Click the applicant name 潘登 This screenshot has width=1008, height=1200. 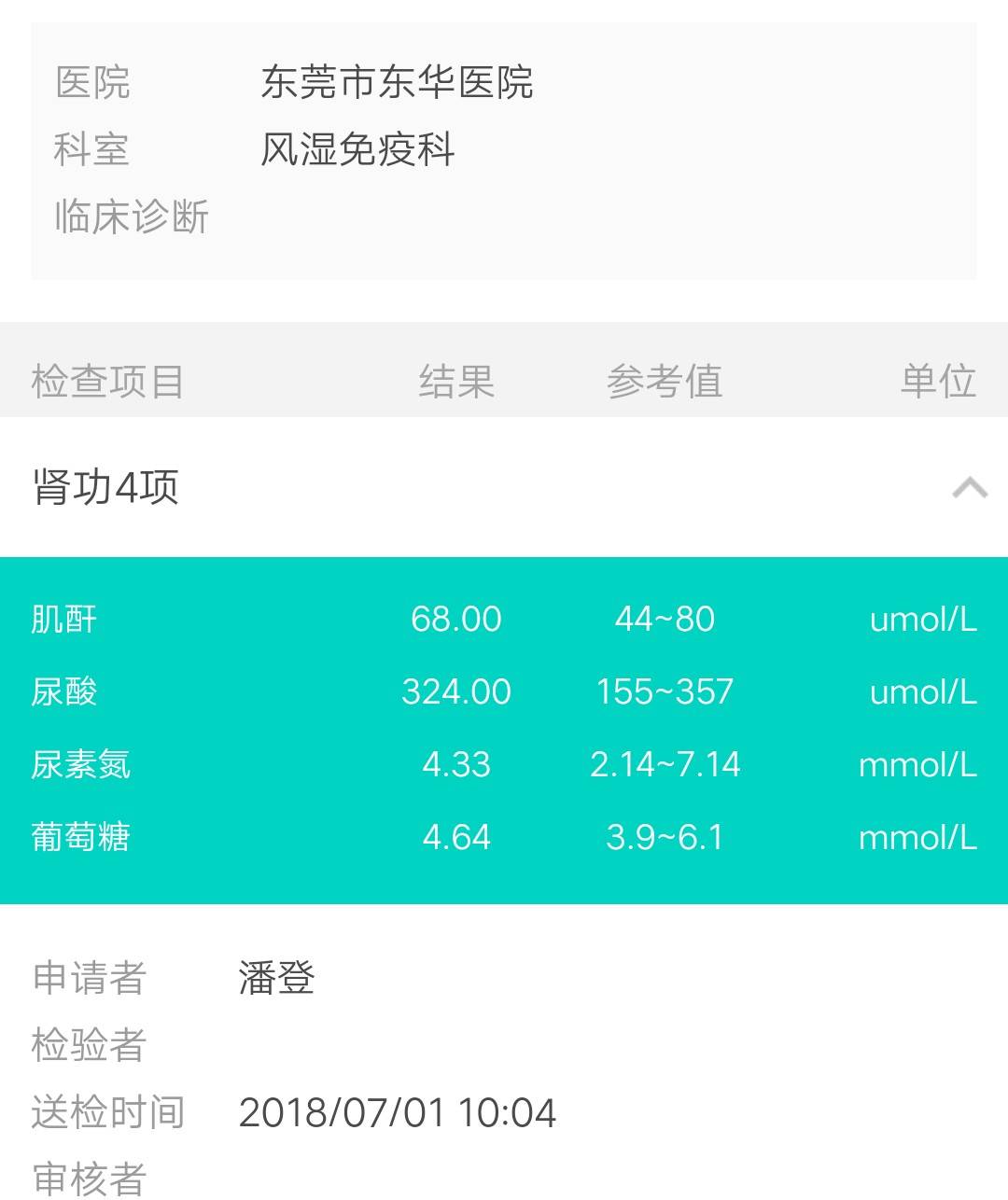coord(276,978)
